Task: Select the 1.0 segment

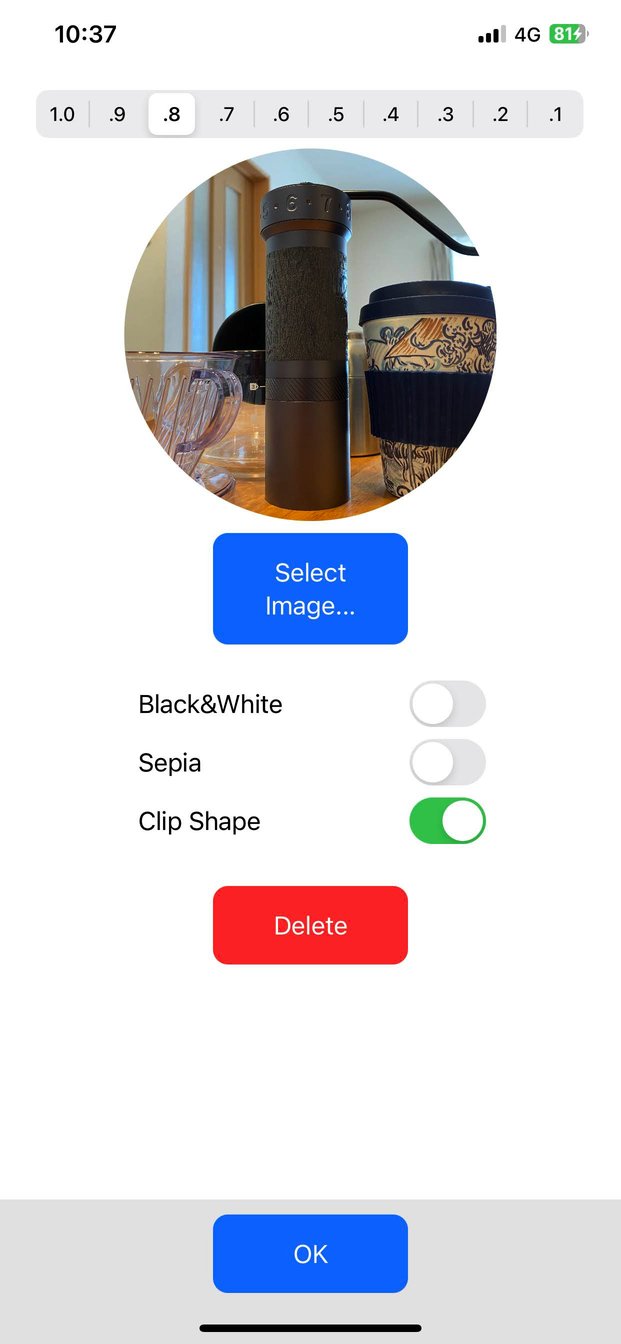Action: point(62,115)
